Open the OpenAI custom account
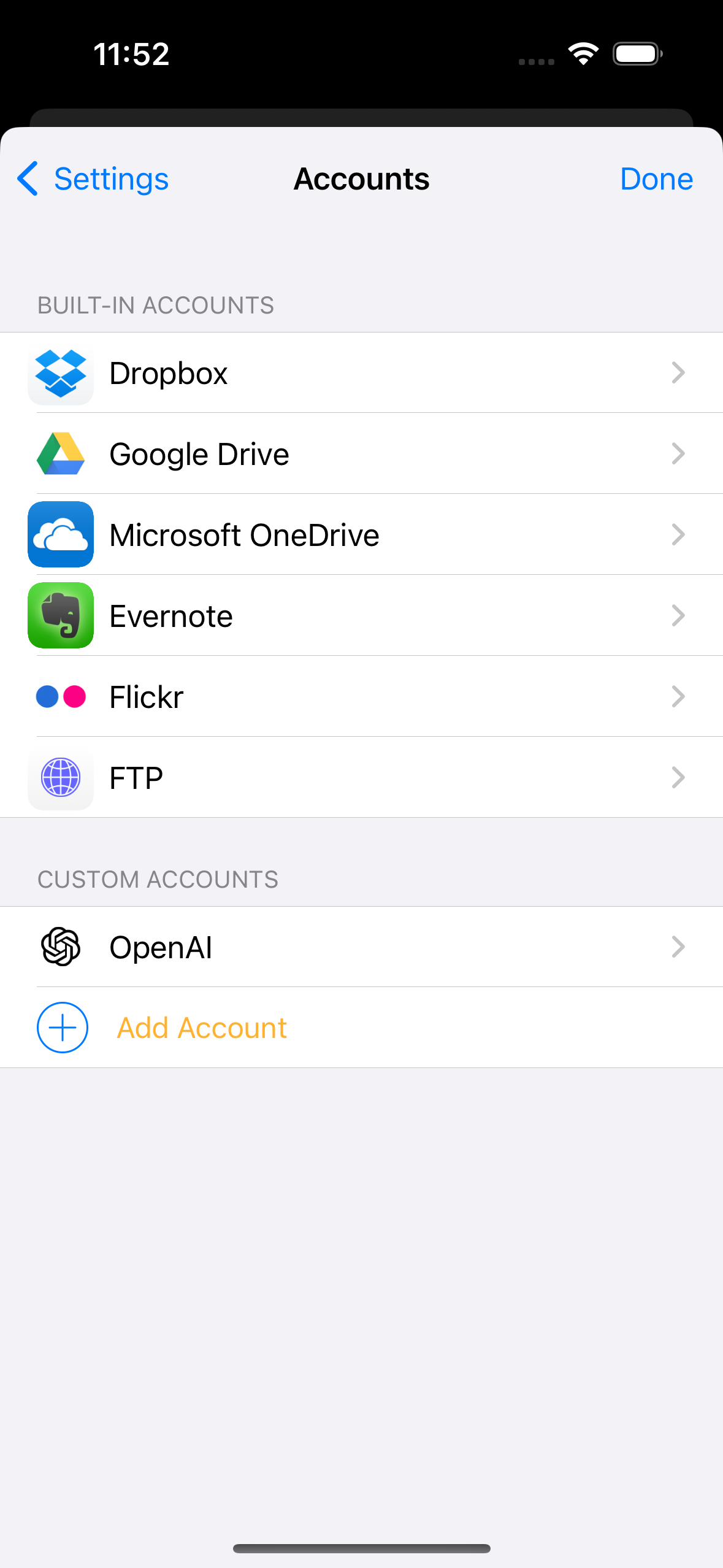The height and width of the screenshot is (1568, 723). pyautogui.click(x=361, y=947)
